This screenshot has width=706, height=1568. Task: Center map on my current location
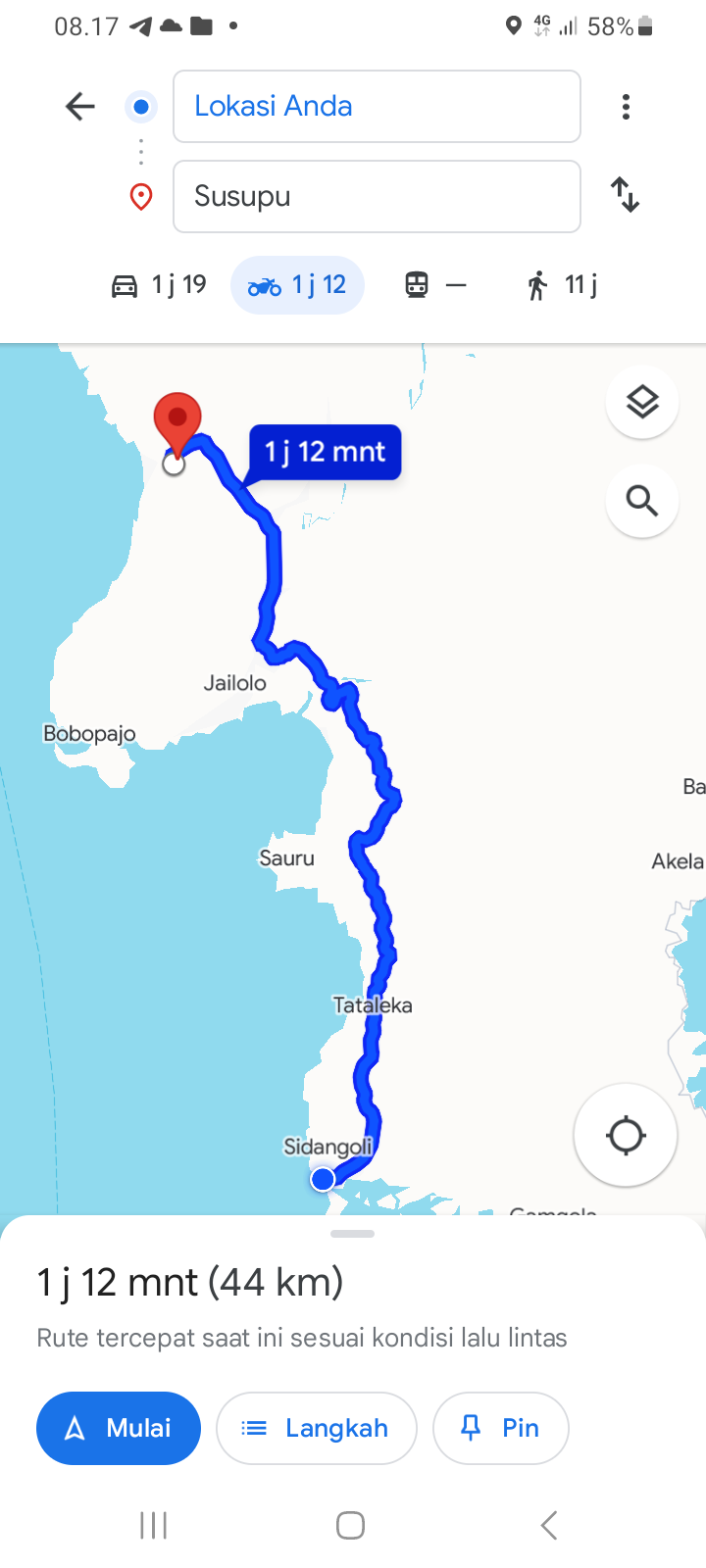coord(626,1136)
